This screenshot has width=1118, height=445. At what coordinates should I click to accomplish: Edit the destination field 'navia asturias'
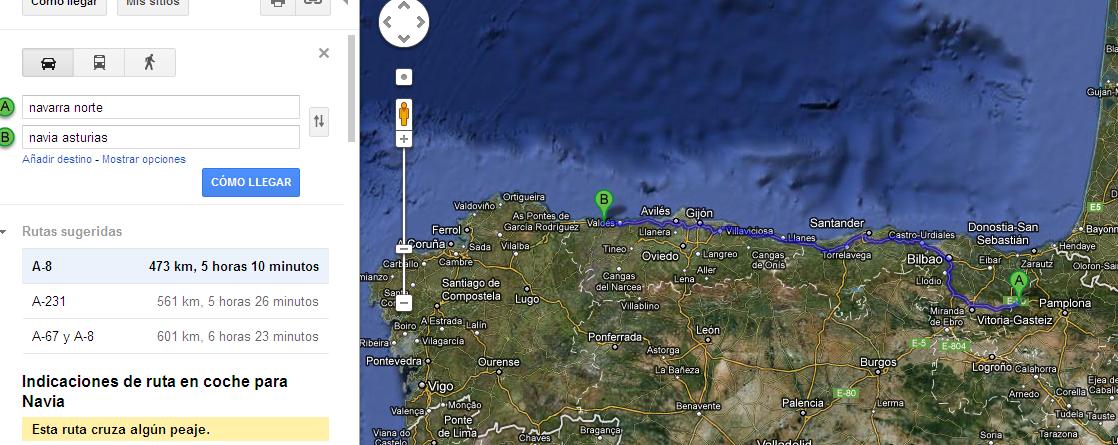161,137
